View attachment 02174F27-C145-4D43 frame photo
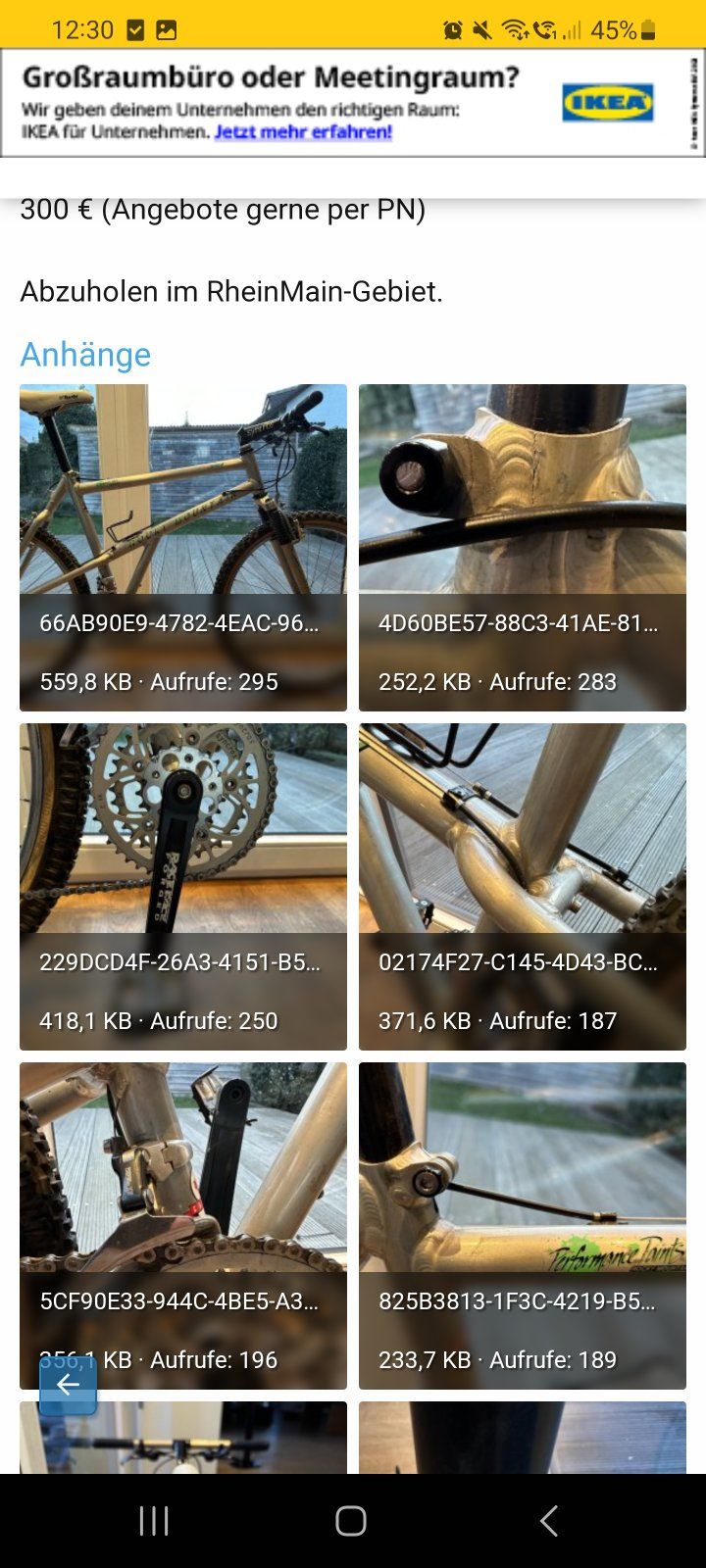 pyautogui.click(x=523, y=887)
